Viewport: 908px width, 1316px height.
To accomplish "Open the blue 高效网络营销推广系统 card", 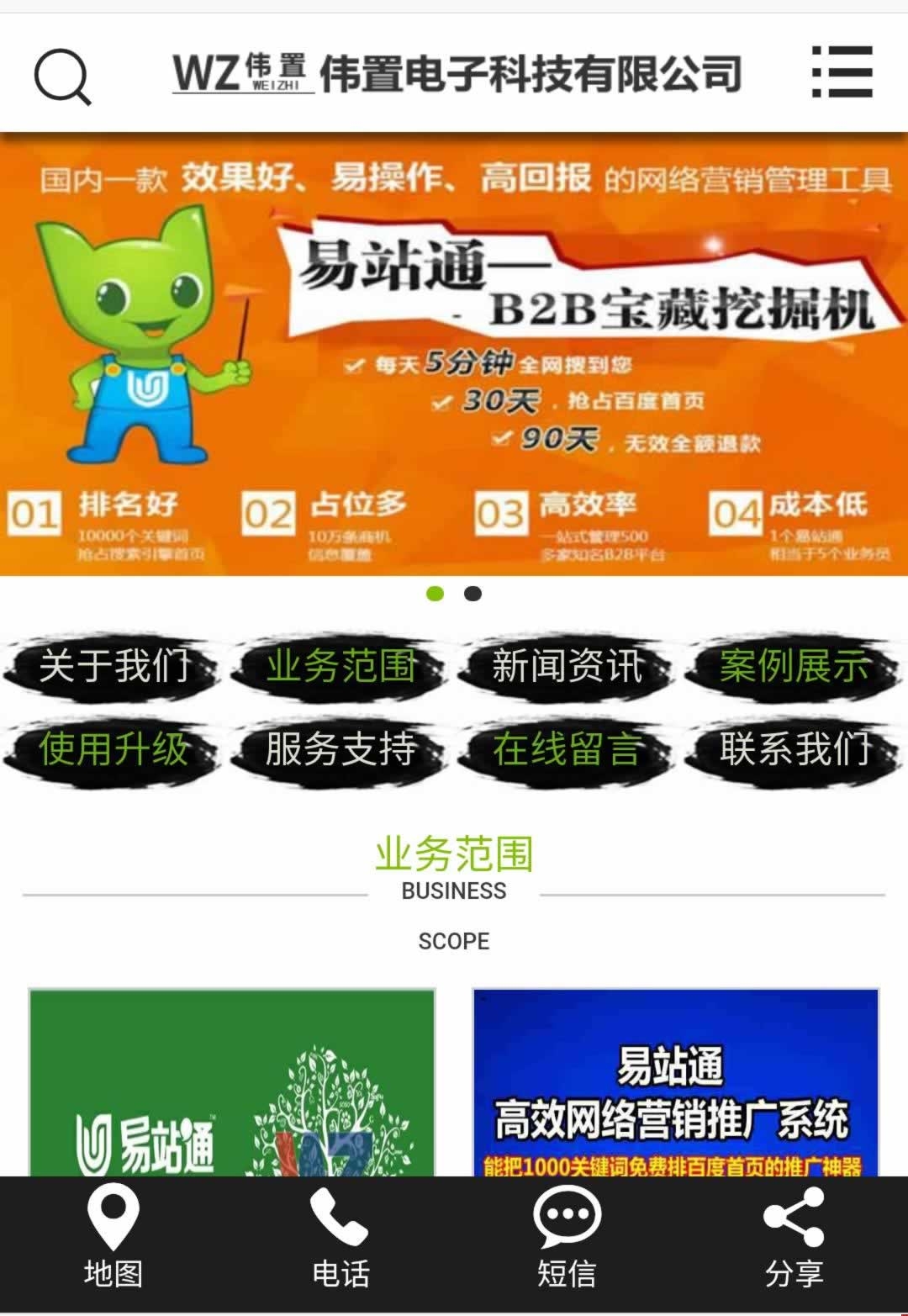I will coord(675,1085).
